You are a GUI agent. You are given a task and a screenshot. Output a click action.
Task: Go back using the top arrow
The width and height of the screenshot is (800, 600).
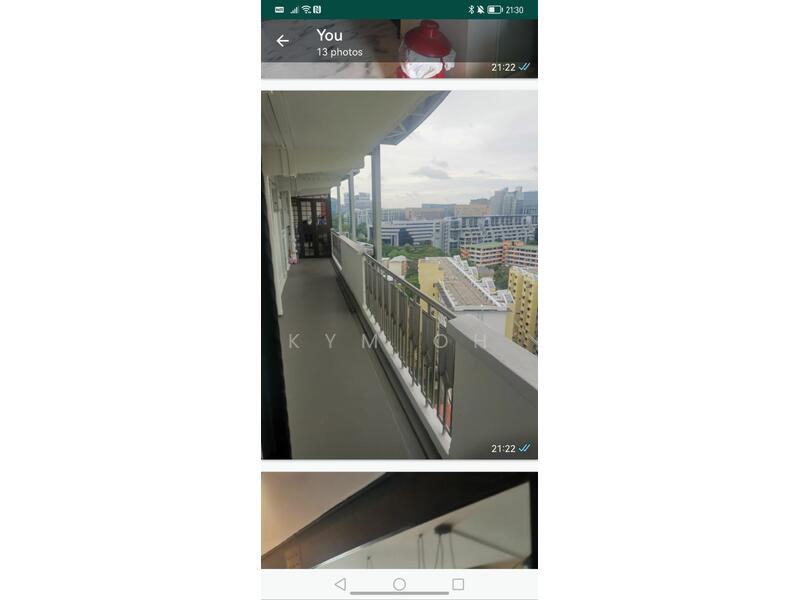coord(282,41)
